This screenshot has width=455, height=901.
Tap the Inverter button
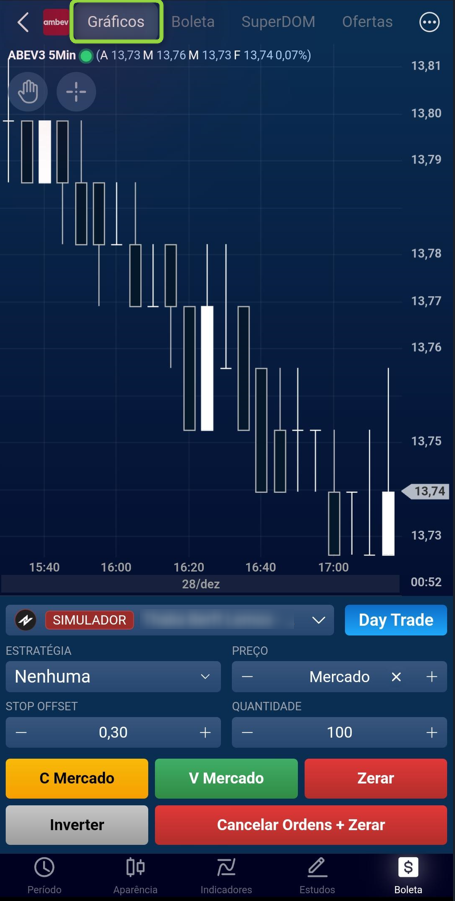[77, 825]
